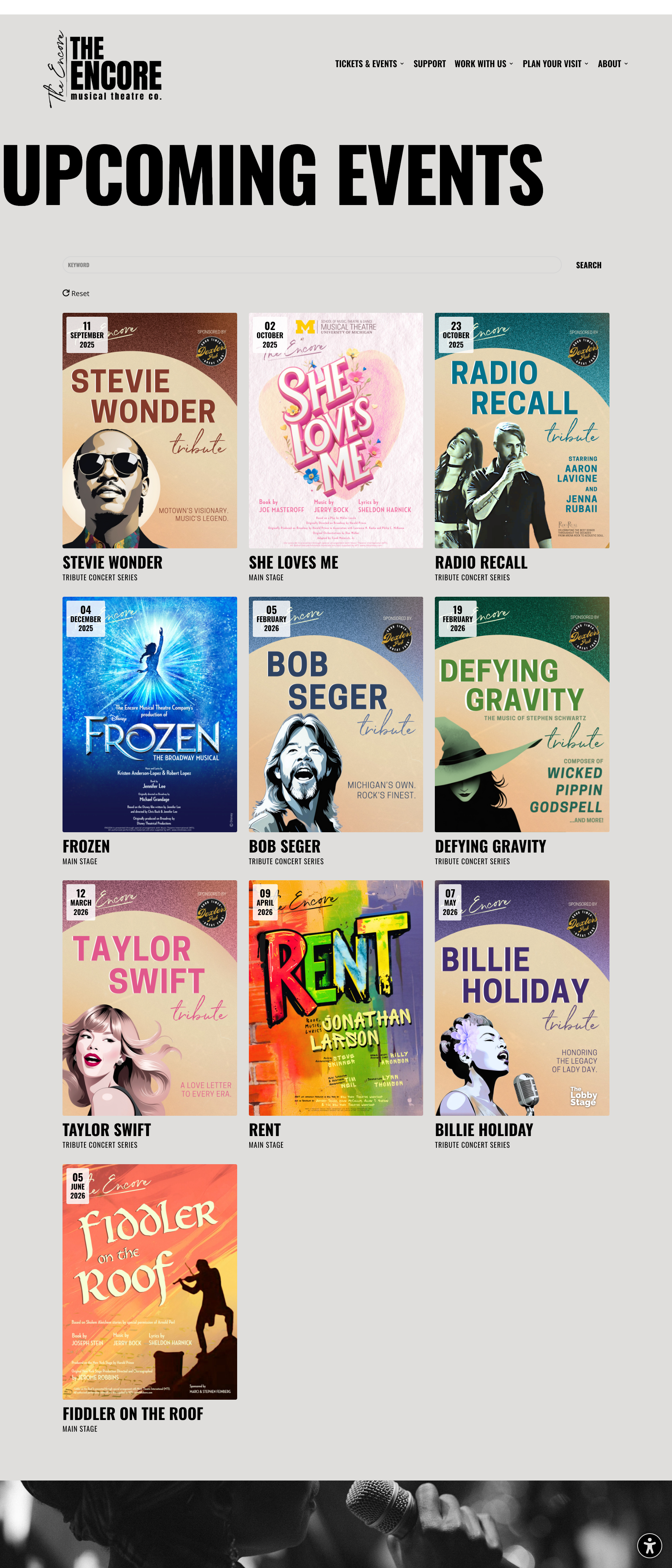Open the Radio Recall event card
This screenshot has width=672, height=1568.
click(522, 430)
